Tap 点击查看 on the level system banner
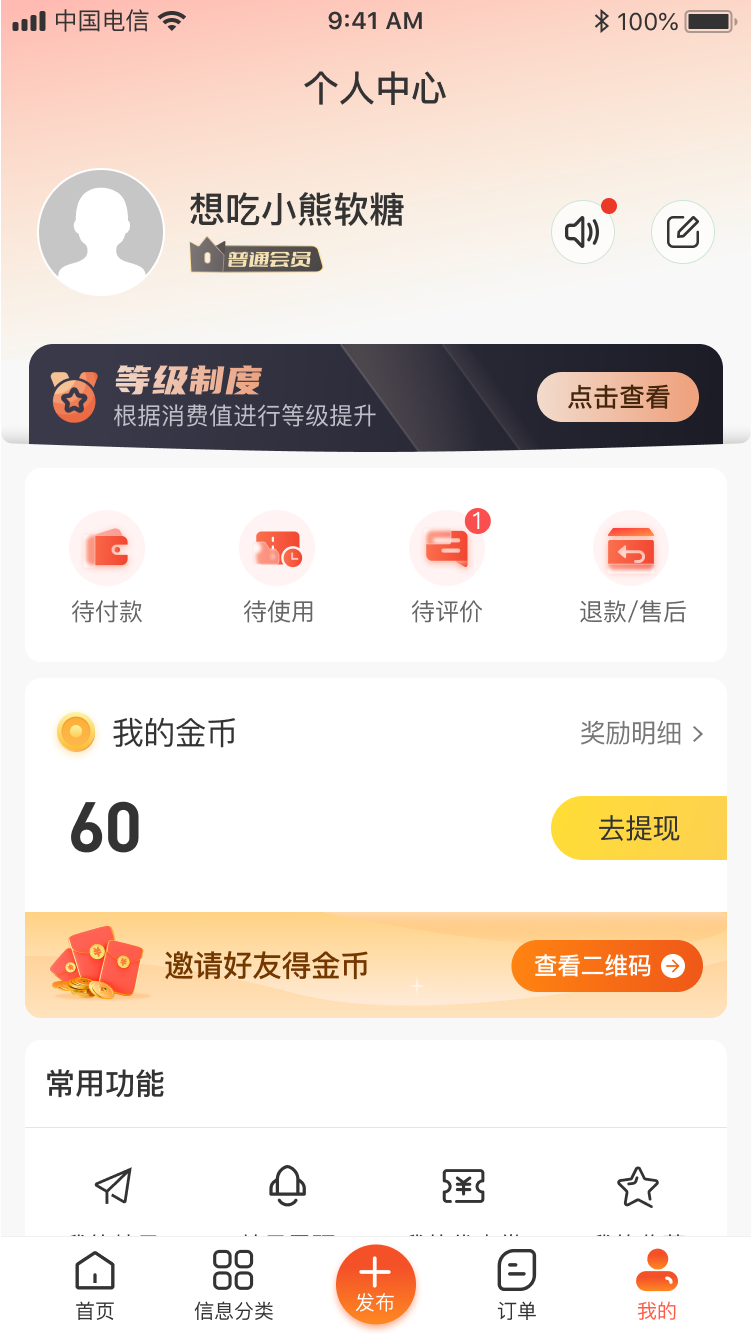The height and width of the screenshot is (1334, 751). 617,397
